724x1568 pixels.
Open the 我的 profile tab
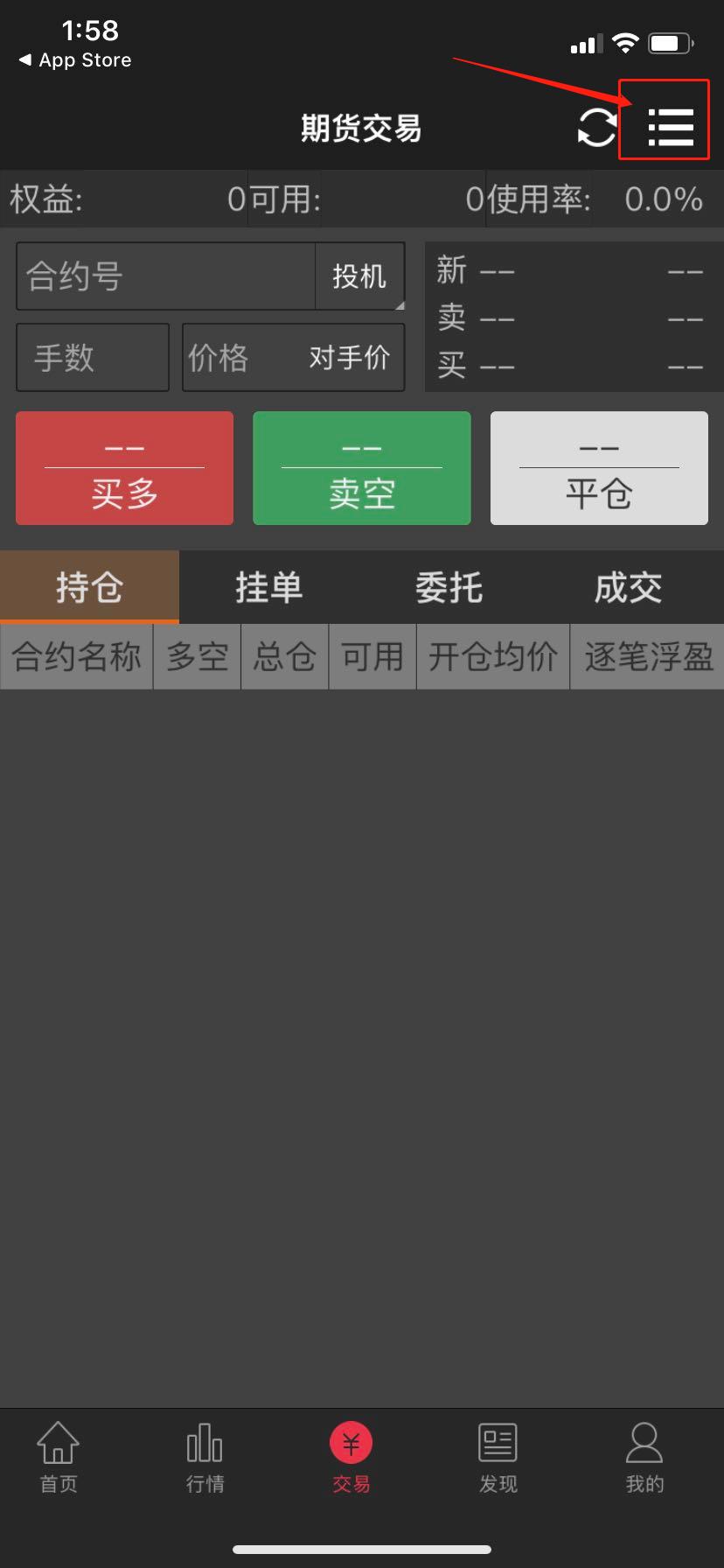click(x=644, y=1457)
